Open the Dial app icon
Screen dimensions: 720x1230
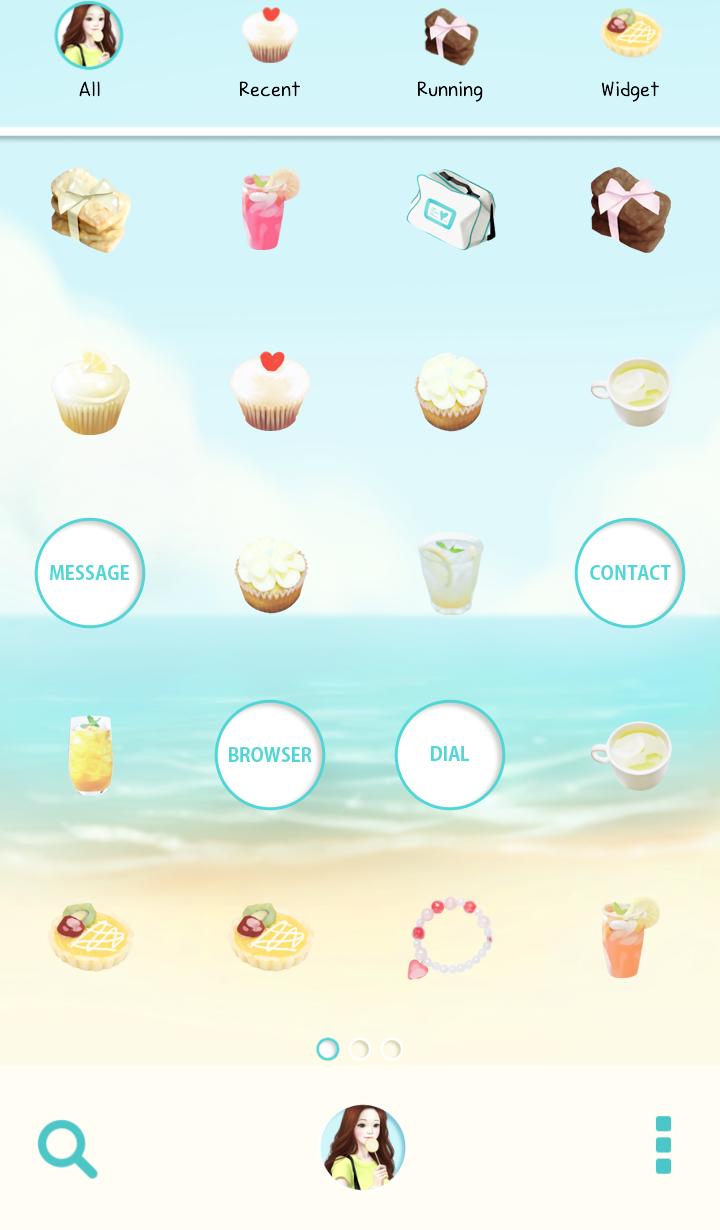tap(450, 754)
